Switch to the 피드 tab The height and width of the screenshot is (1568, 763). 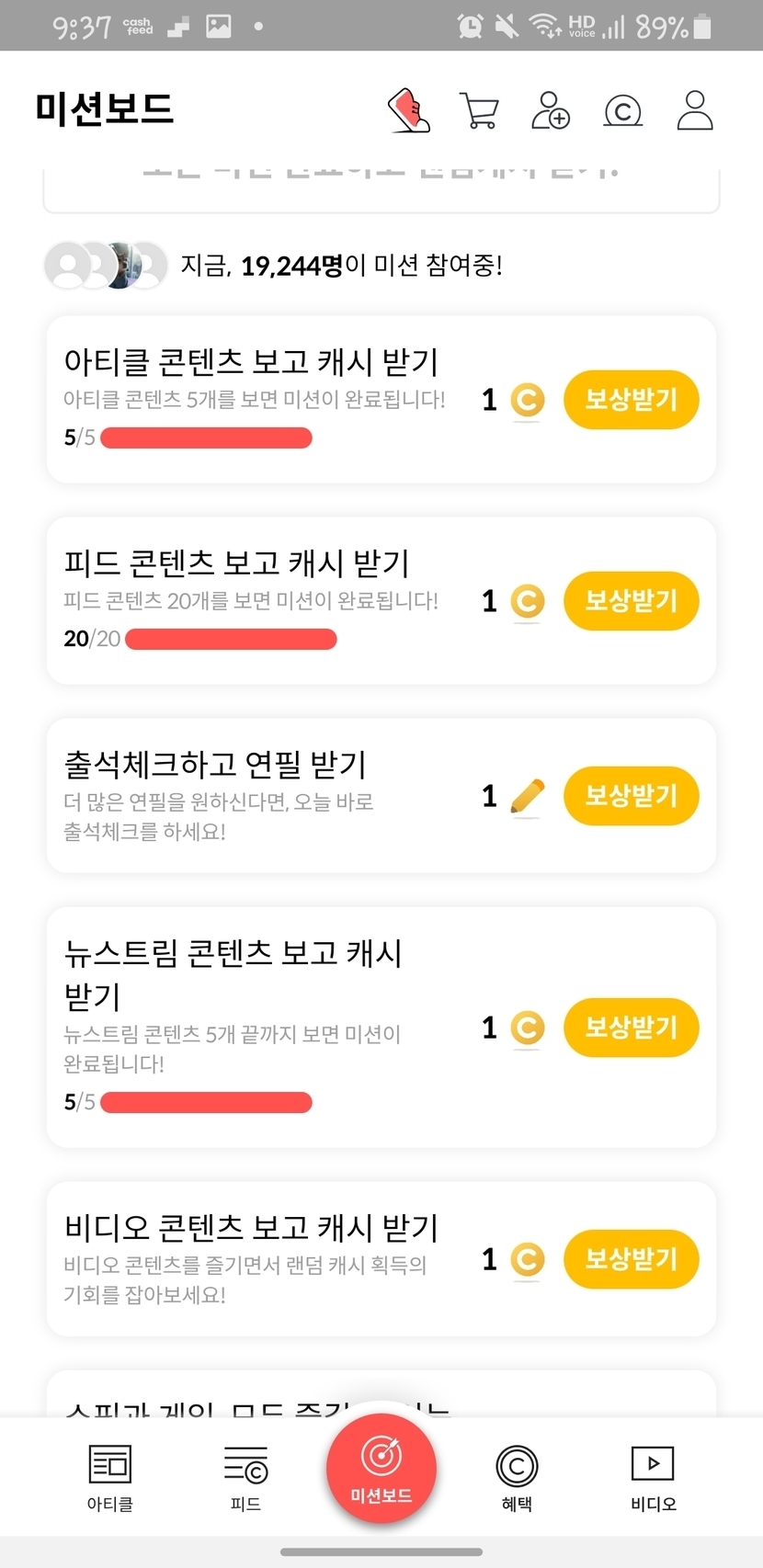pyautogui.click(x=245, y=1477)
